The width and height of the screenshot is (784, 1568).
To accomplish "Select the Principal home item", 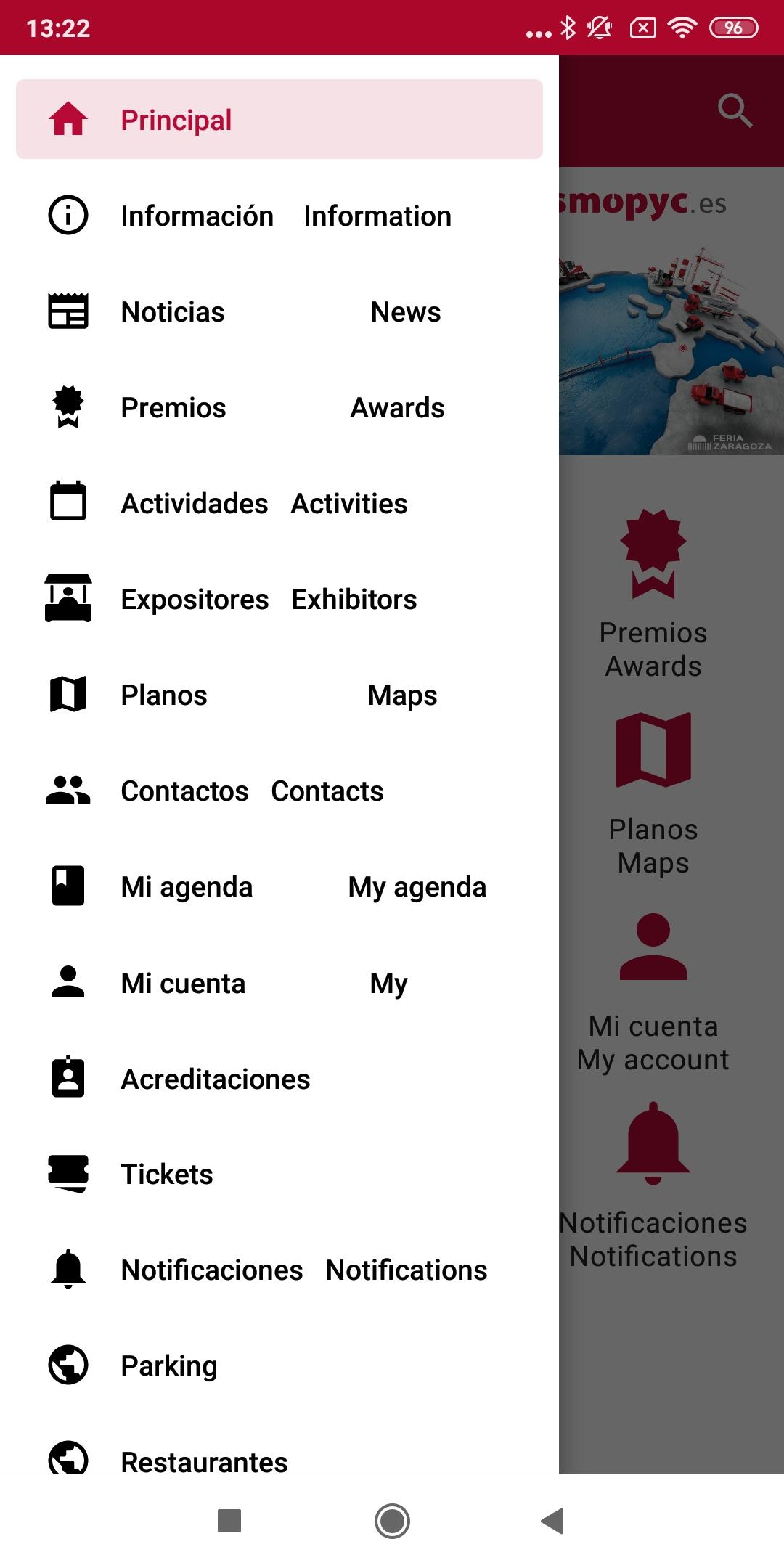I will (279, 119).
